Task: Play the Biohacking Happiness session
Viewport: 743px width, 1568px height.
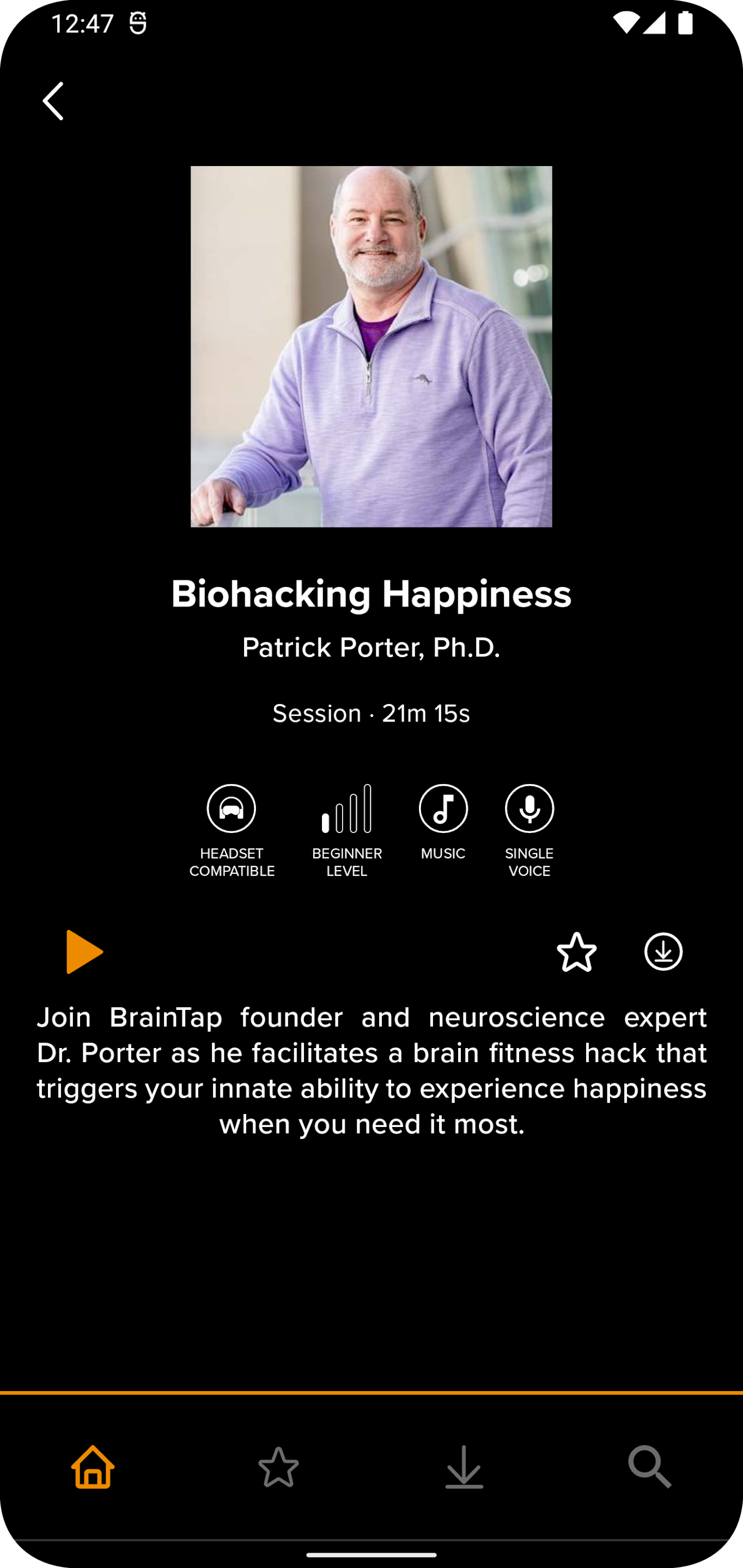Action: pyautogui.click(x=83, y=952)
